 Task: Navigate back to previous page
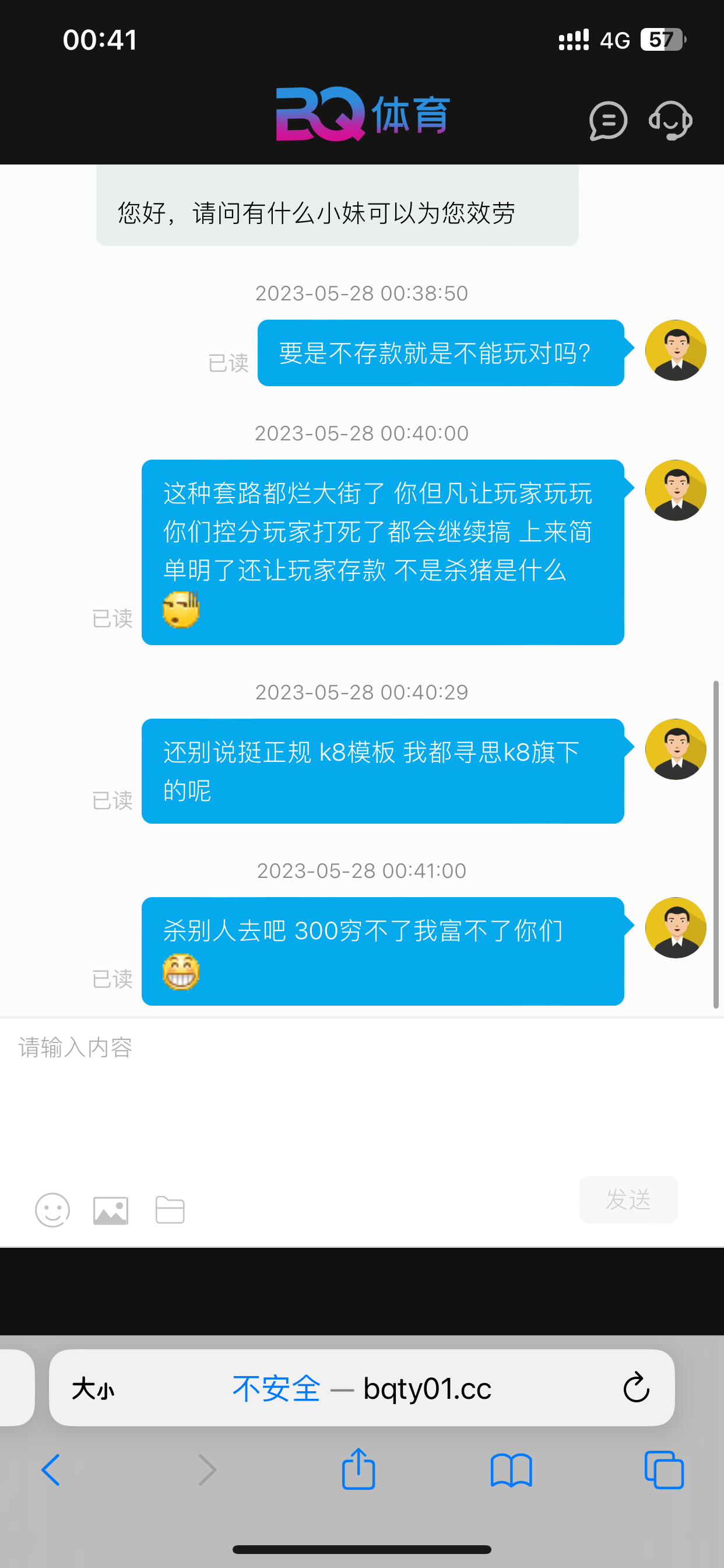click(x=51, y=1470)
